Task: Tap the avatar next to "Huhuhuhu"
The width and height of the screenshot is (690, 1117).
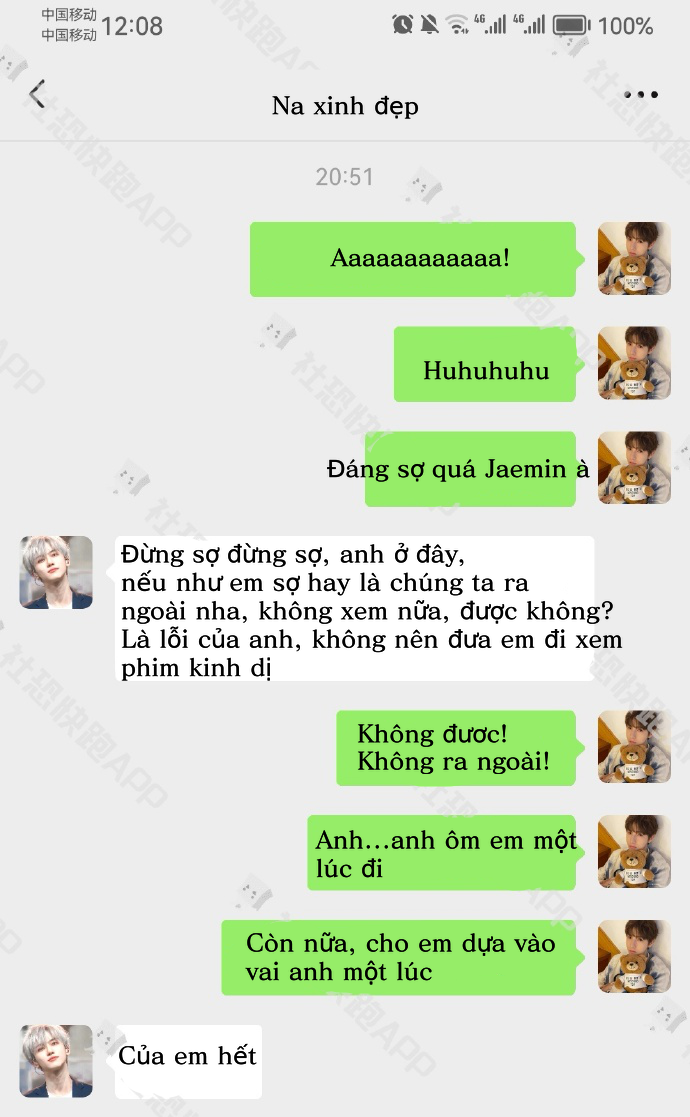Action: (x=634, y=363)
